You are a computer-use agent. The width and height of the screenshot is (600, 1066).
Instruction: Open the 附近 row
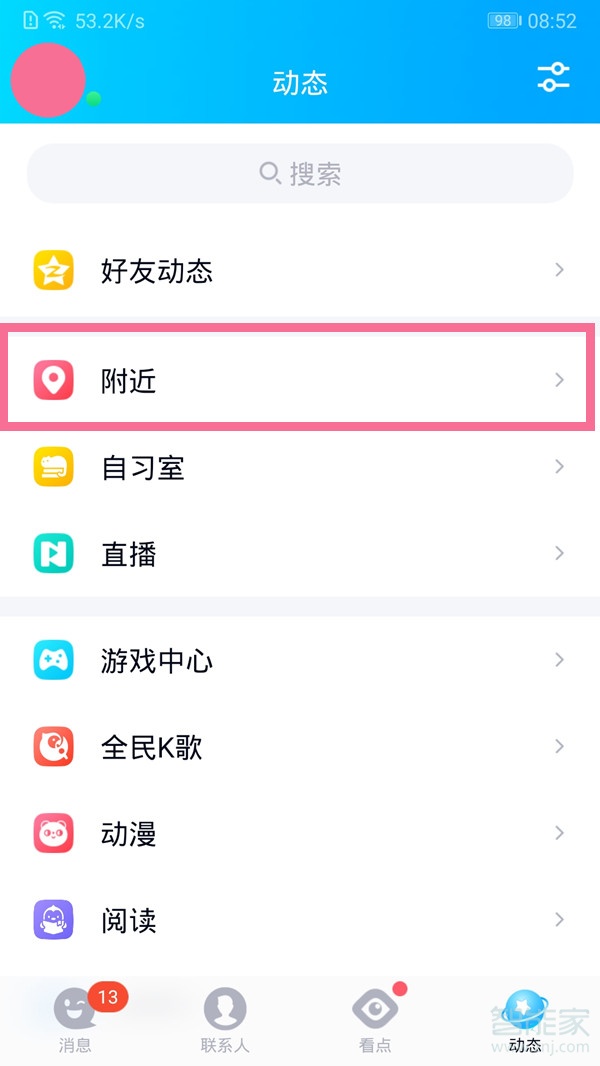point(300,381)
